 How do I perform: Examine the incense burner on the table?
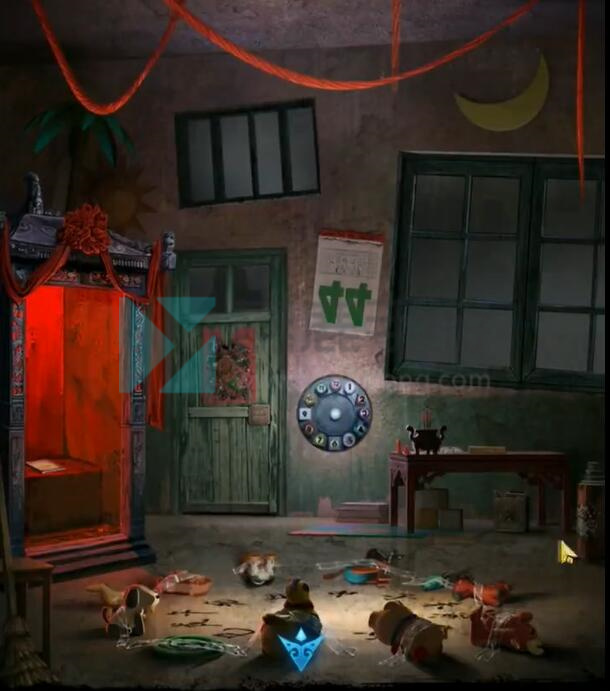pyautogui.click(x=426, y=438)
